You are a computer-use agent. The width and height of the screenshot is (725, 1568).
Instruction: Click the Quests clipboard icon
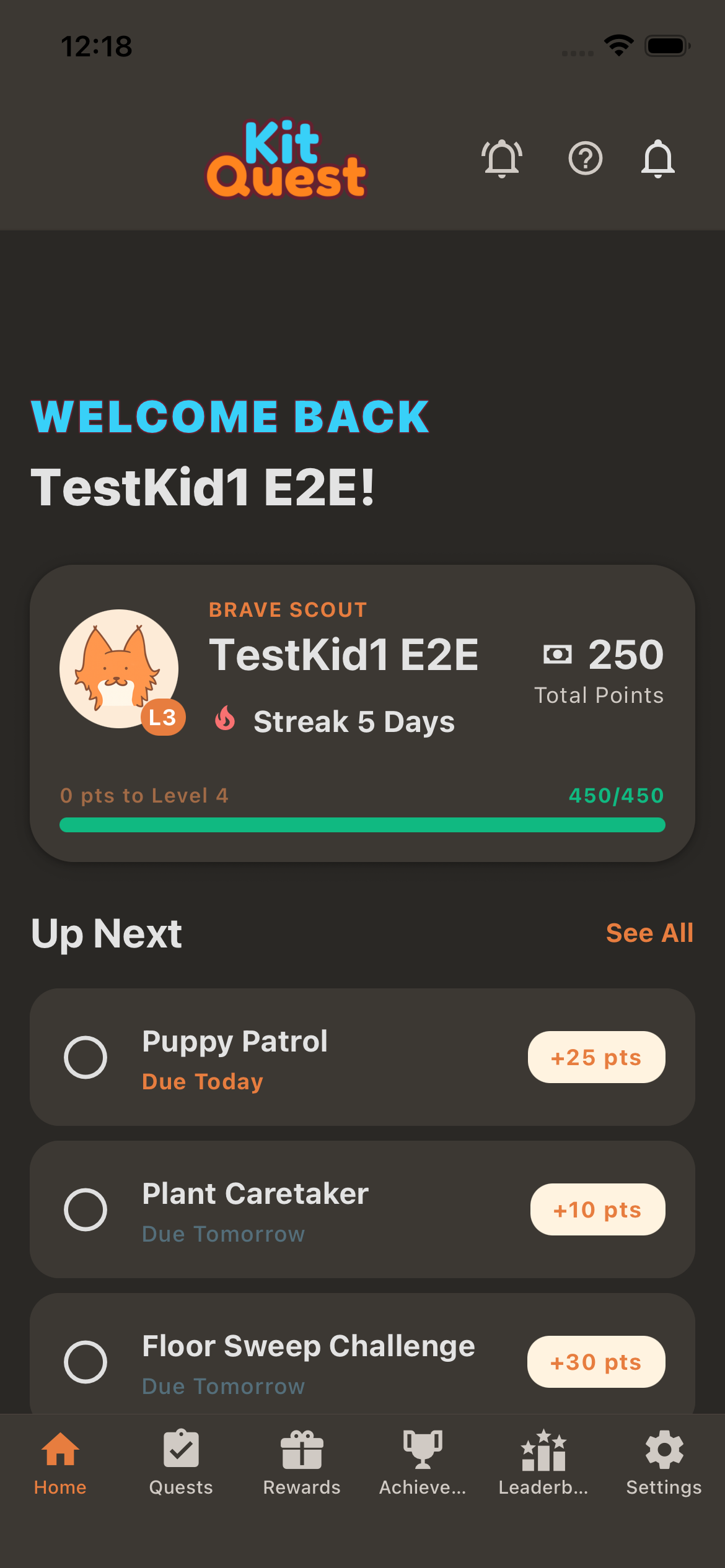point(181,1450)
